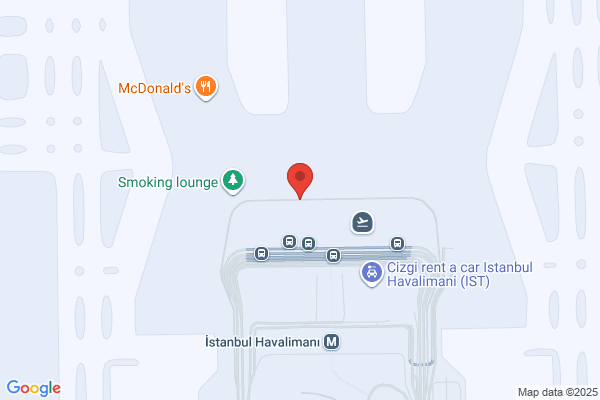Select the Smoking lounge place marker

point(233,181)
